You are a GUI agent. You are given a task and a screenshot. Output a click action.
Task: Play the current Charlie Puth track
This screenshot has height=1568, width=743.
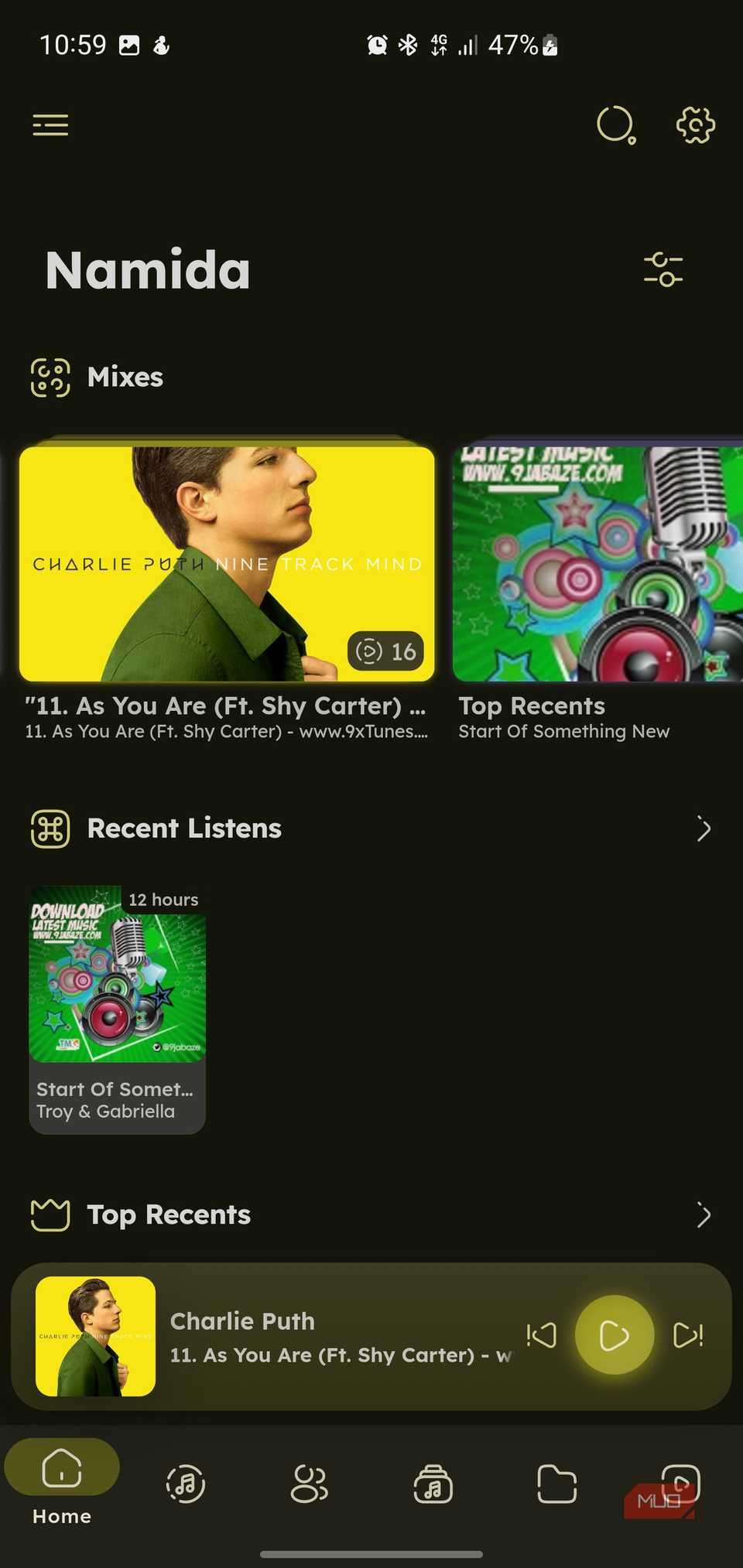point(615,1335)
